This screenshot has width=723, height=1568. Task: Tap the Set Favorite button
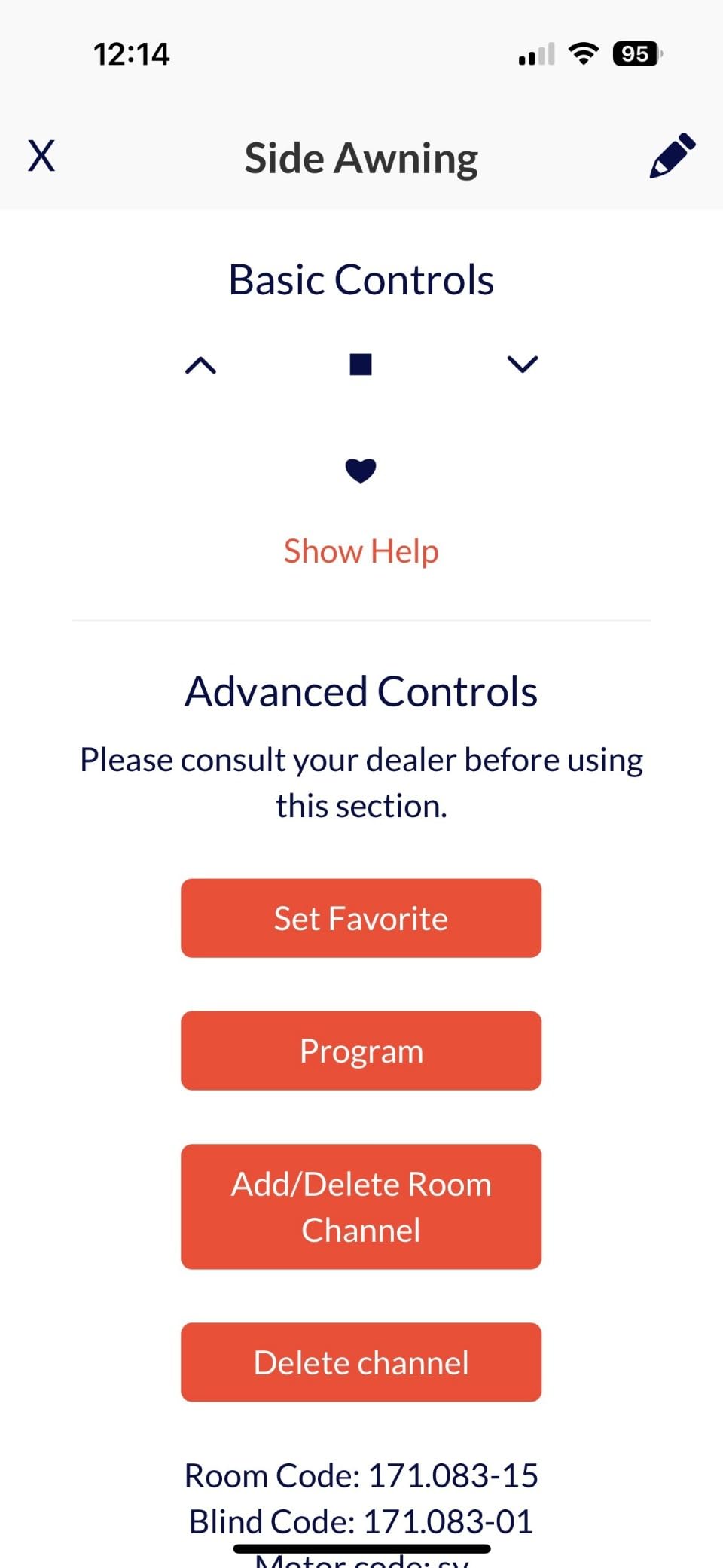pos(361,918)
